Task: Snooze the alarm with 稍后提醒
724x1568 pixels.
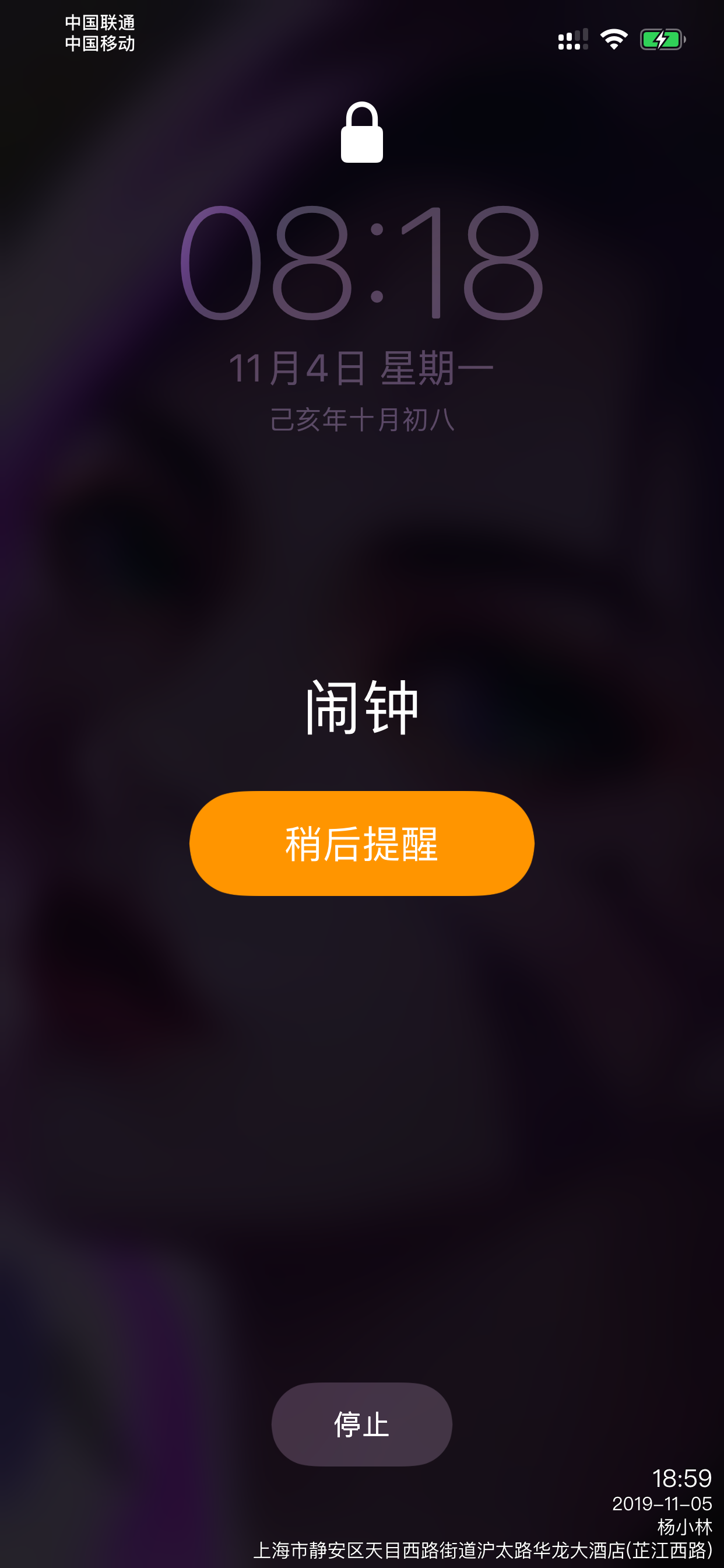Action: pos(361,843)
